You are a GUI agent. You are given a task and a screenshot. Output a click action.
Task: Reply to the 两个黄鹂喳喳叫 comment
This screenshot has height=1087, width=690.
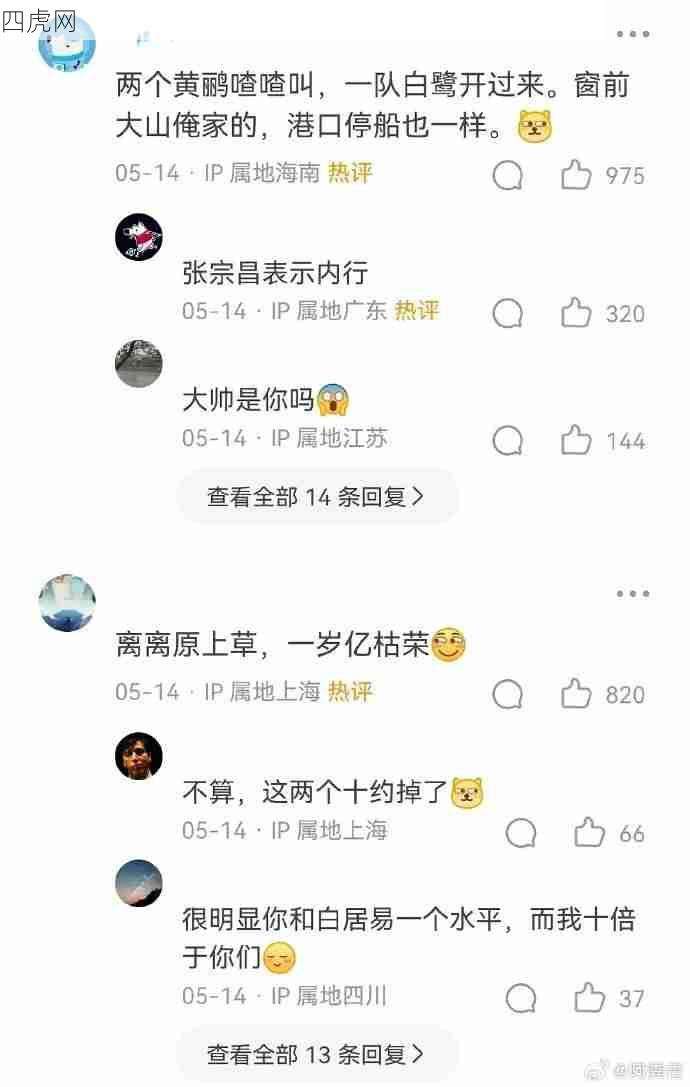508,176
